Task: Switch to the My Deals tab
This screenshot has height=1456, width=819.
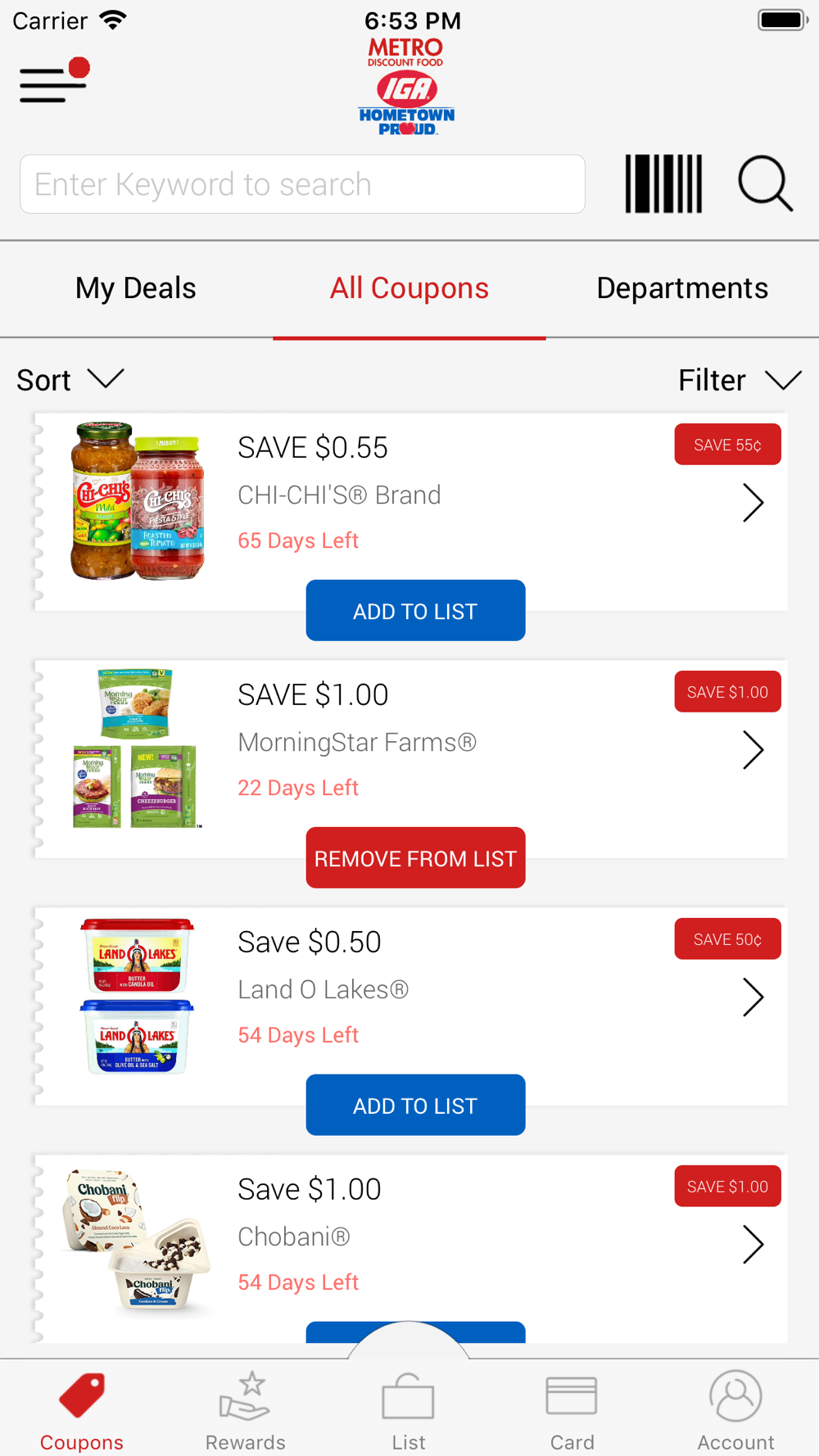Action: (136, 288)
